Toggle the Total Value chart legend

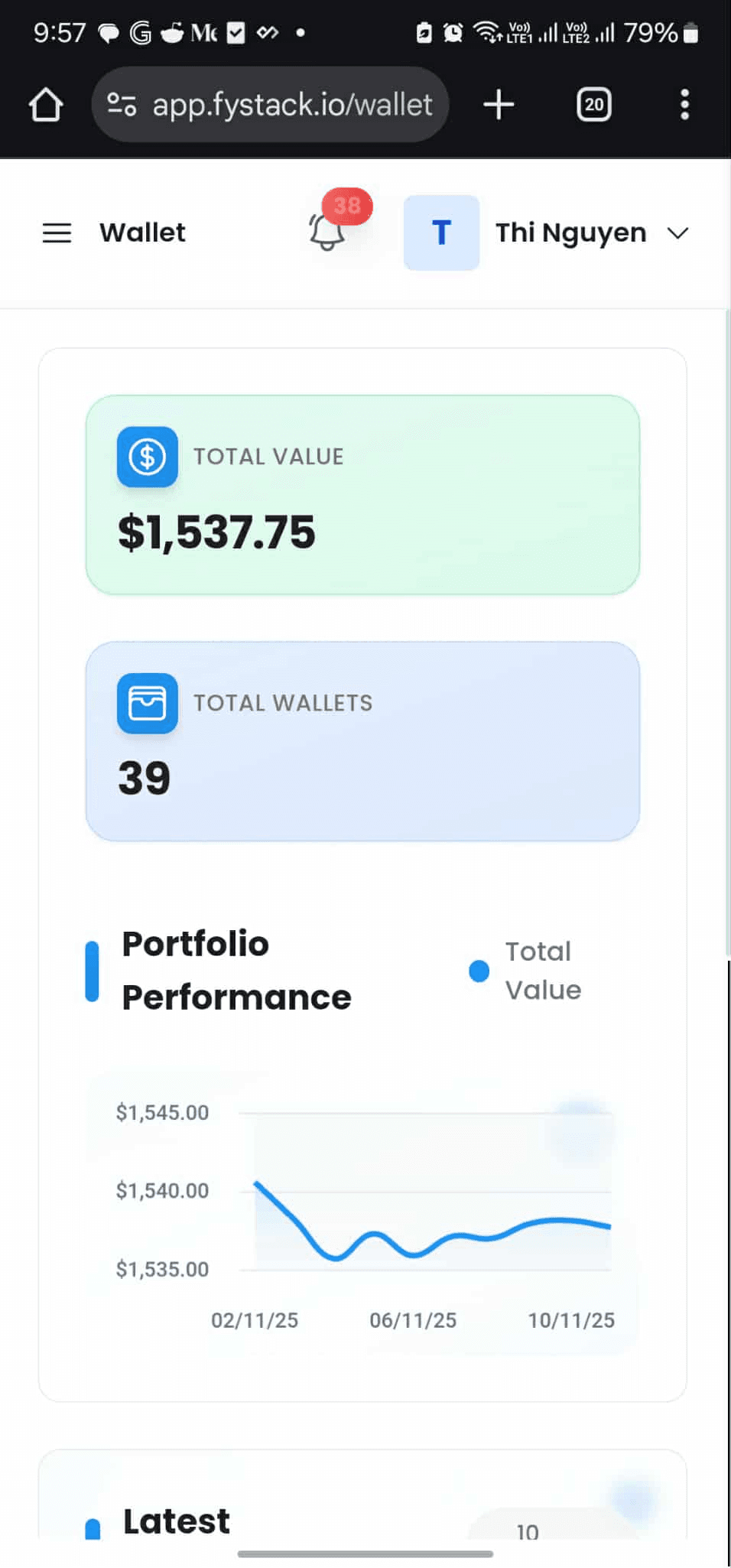coord(526,971)
